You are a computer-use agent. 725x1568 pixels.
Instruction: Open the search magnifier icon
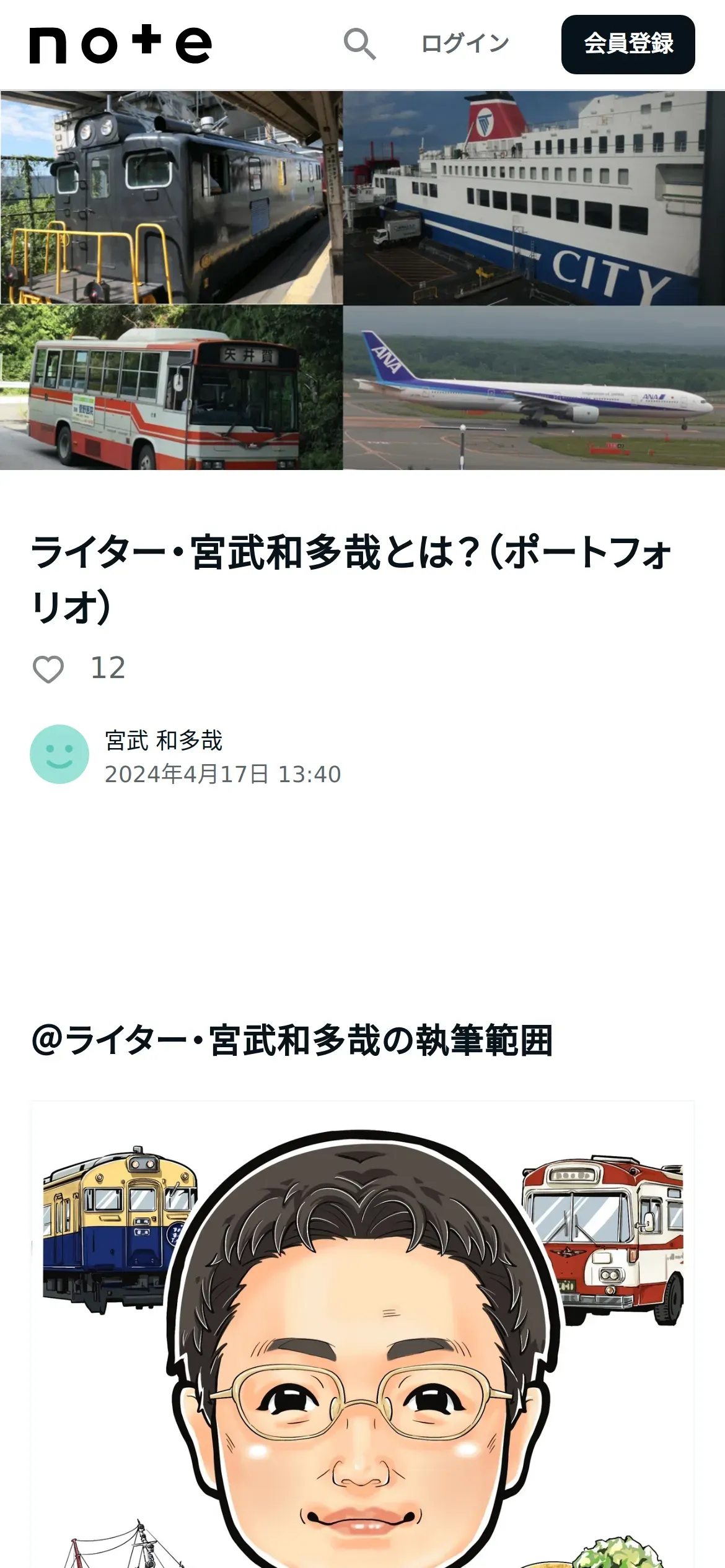360,44
